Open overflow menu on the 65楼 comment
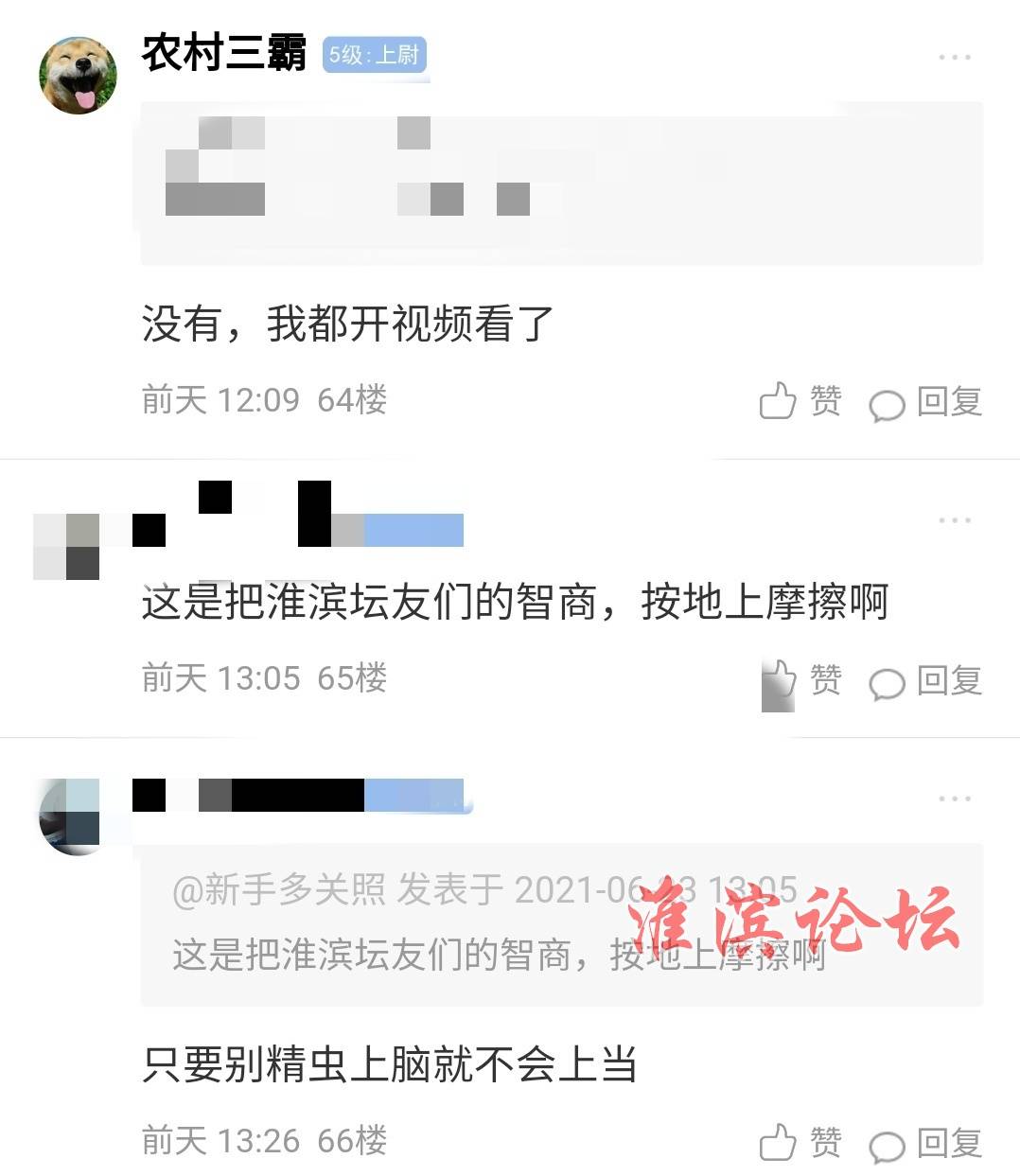The height and width of the screenshot is (1176, 1020). tap(954, 520)
